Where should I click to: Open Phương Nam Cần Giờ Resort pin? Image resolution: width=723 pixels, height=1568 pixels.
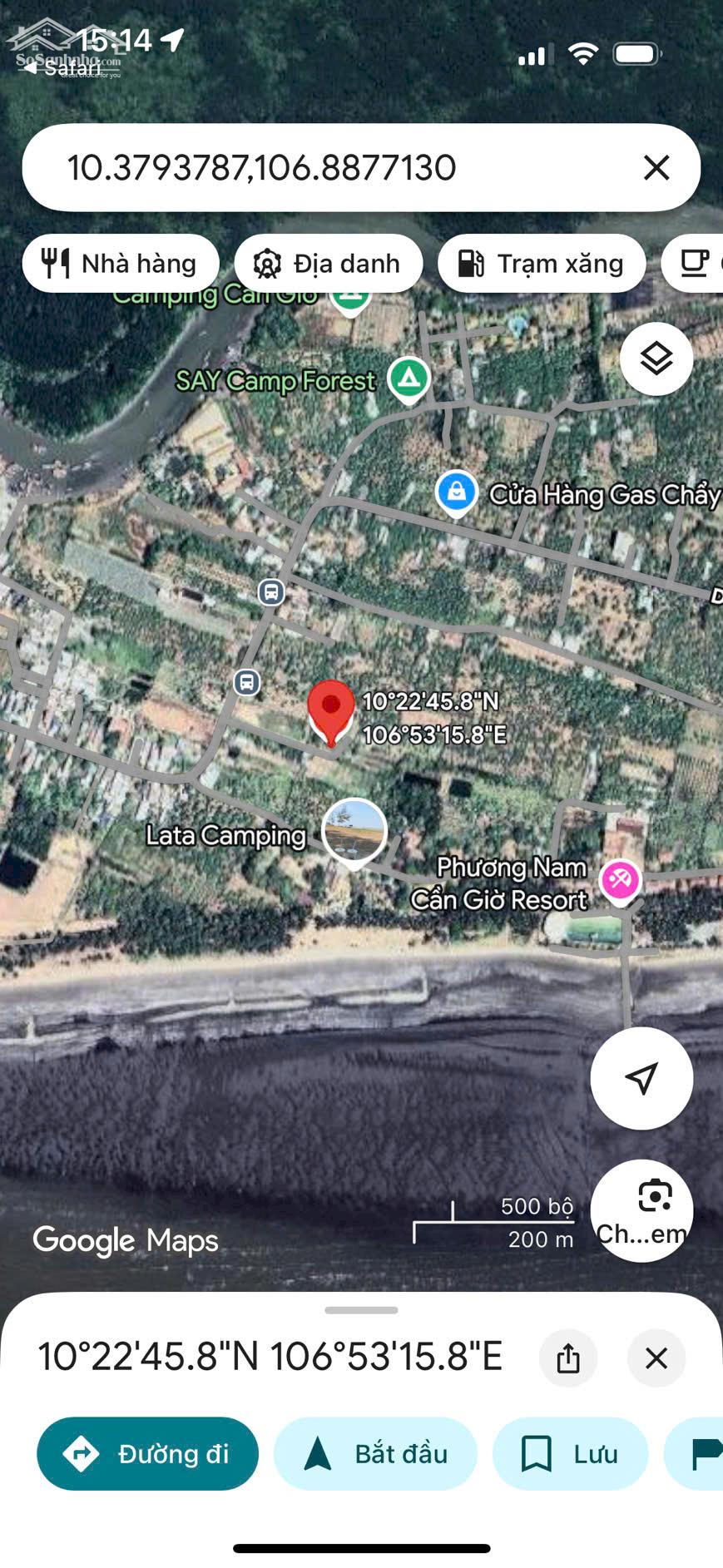click(x=621, y=880)
